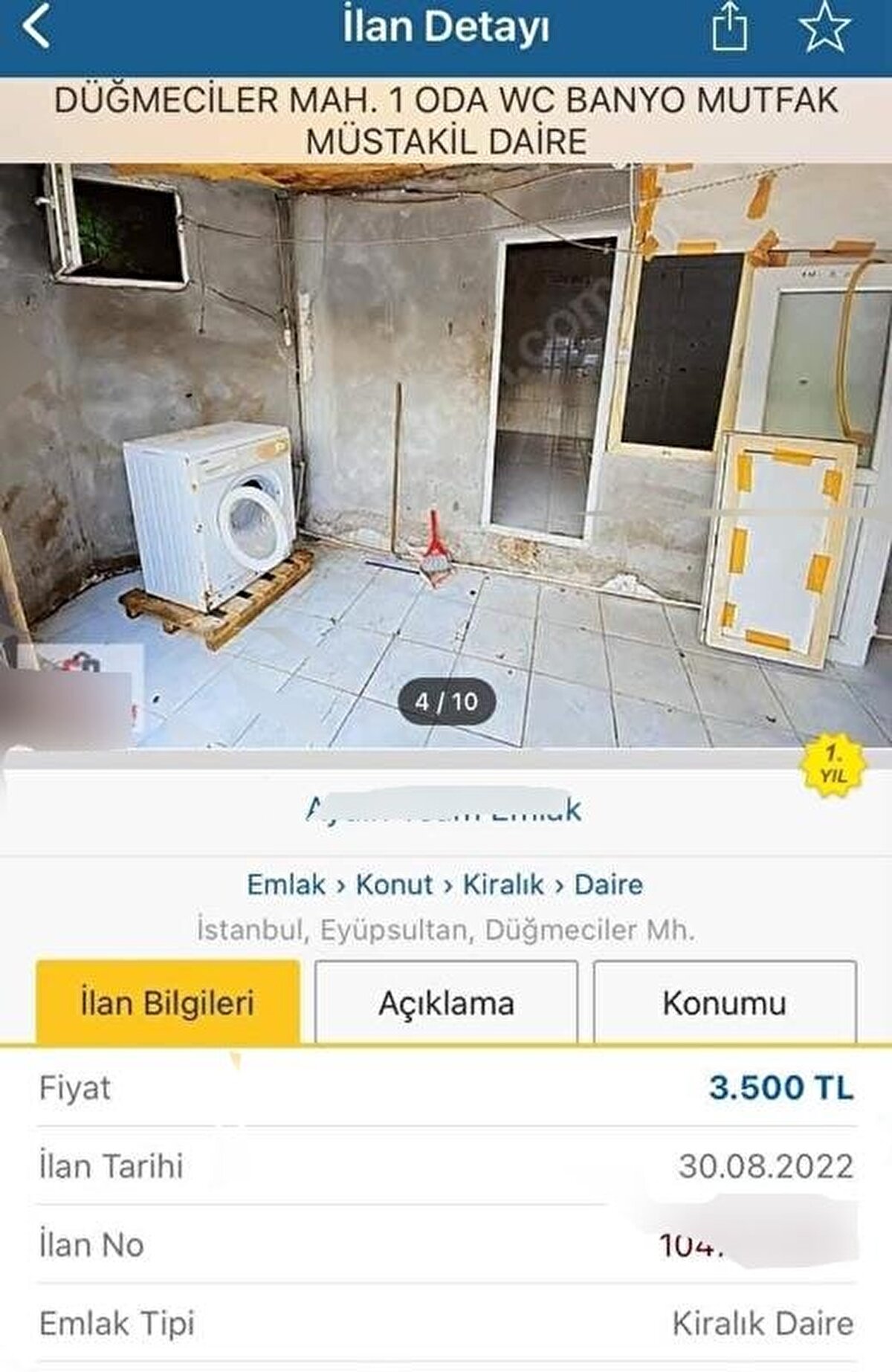Tap the '4 / 10' photo counter
Screen dimensions: 892x1372
446,699
